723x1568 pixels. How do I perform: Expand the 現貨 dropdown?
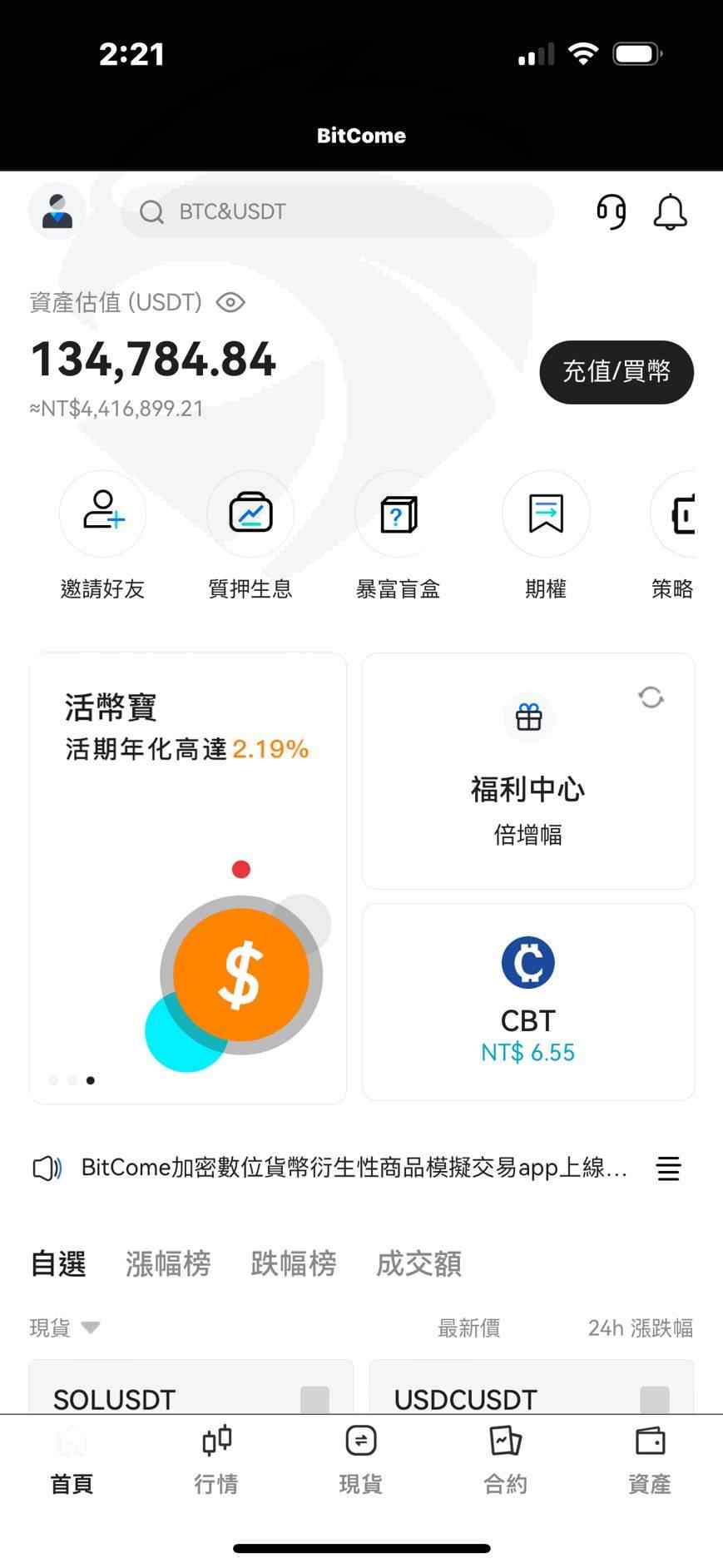tap(65, 1327)
